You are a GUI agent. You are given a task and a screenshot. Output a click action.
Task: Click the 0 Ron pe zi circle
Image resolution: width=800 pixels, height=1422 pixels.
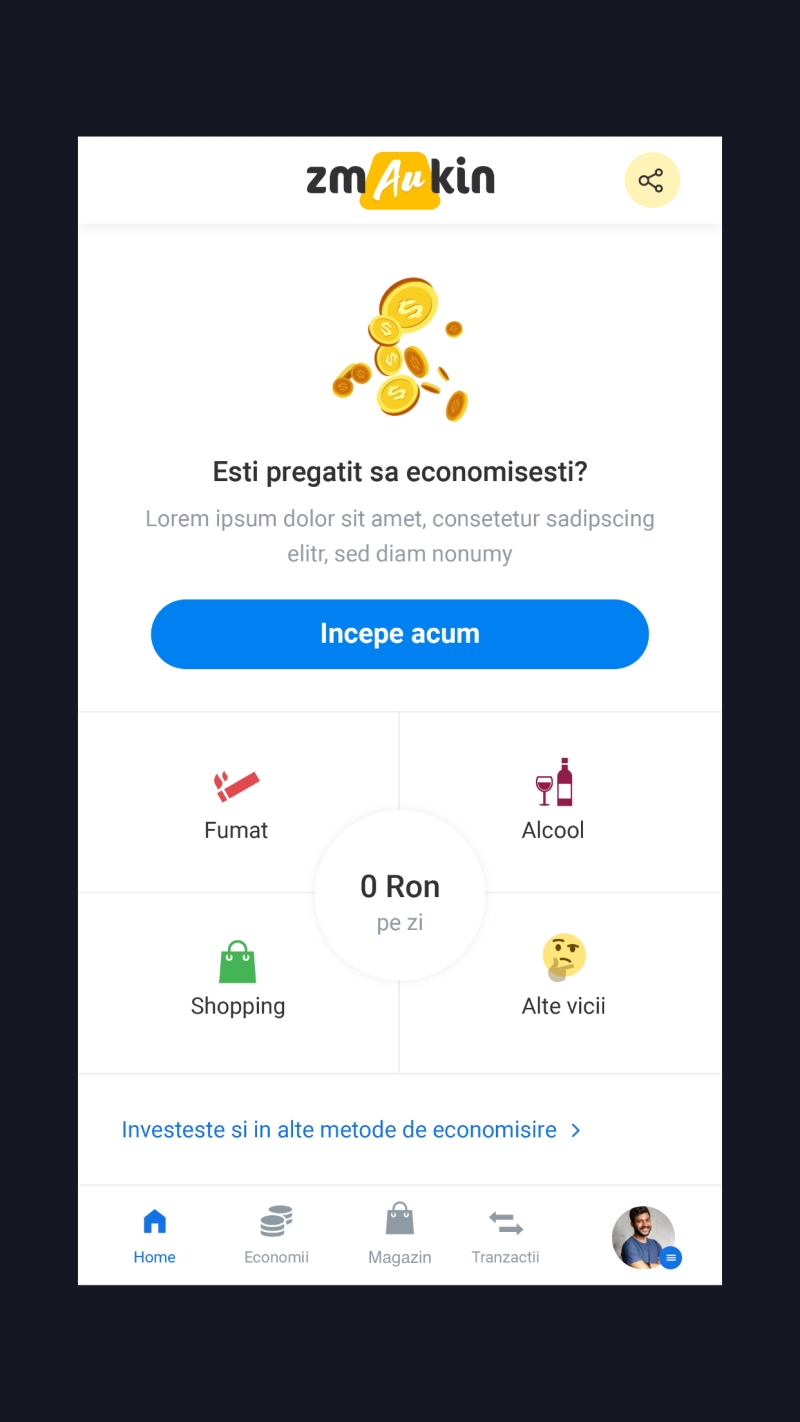[x=400, y=896]
